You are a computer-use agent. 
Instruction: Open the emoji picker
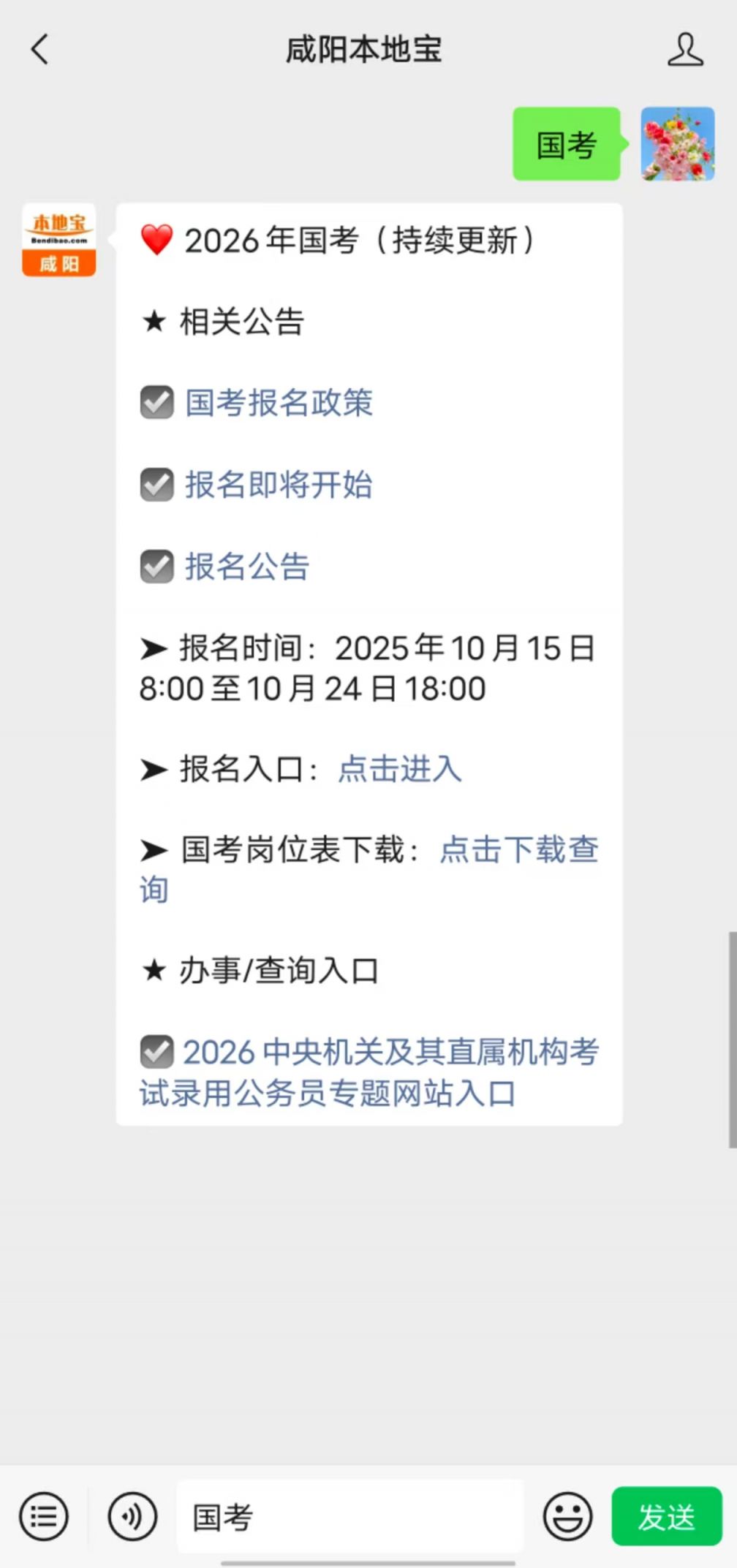(x=567, y=1517)
